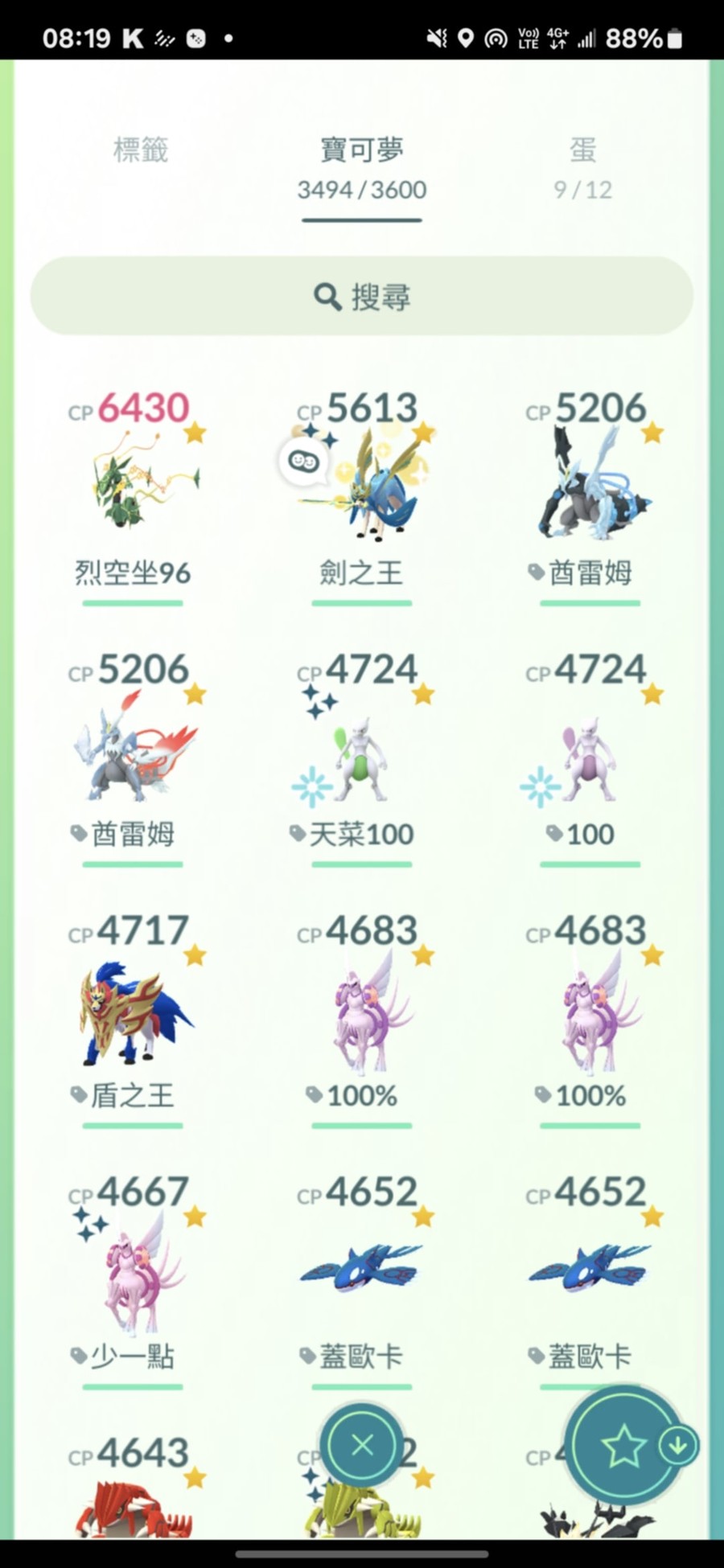The height and width of the screenshot is (1568, 724).
Task: Tap the star sort button
Action: pos(623,1447)
